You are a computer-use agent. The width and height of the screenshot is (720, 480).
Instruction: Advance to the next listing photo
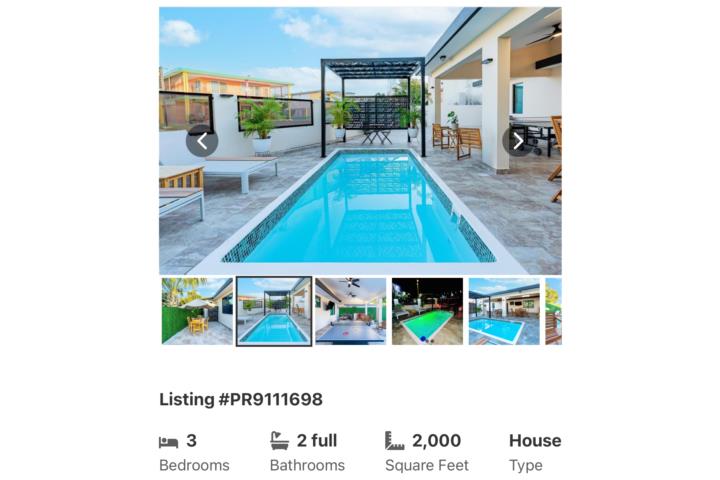[x=518, y=141]
